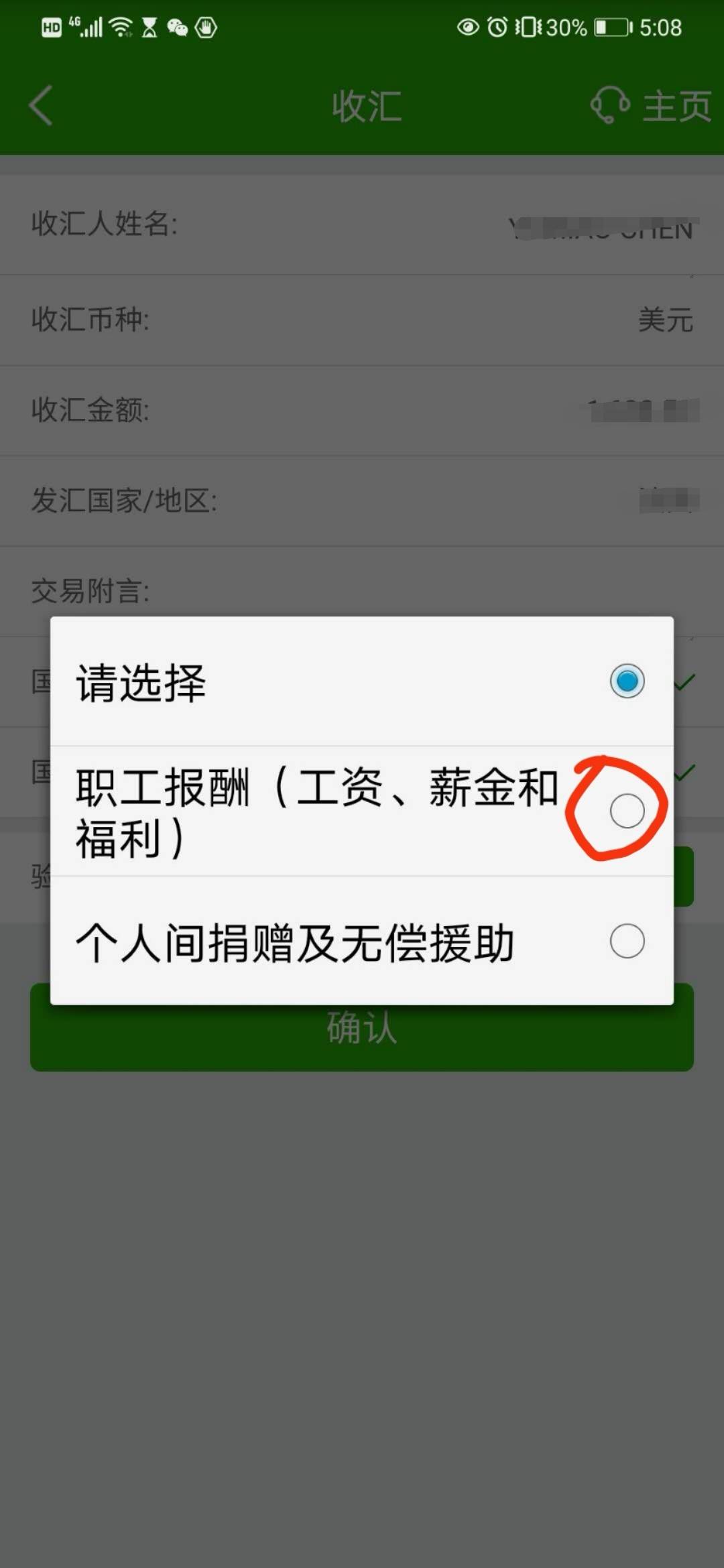Open 主页 from the header
Viewport: 724px width, 1568px height.
[677, 106]
